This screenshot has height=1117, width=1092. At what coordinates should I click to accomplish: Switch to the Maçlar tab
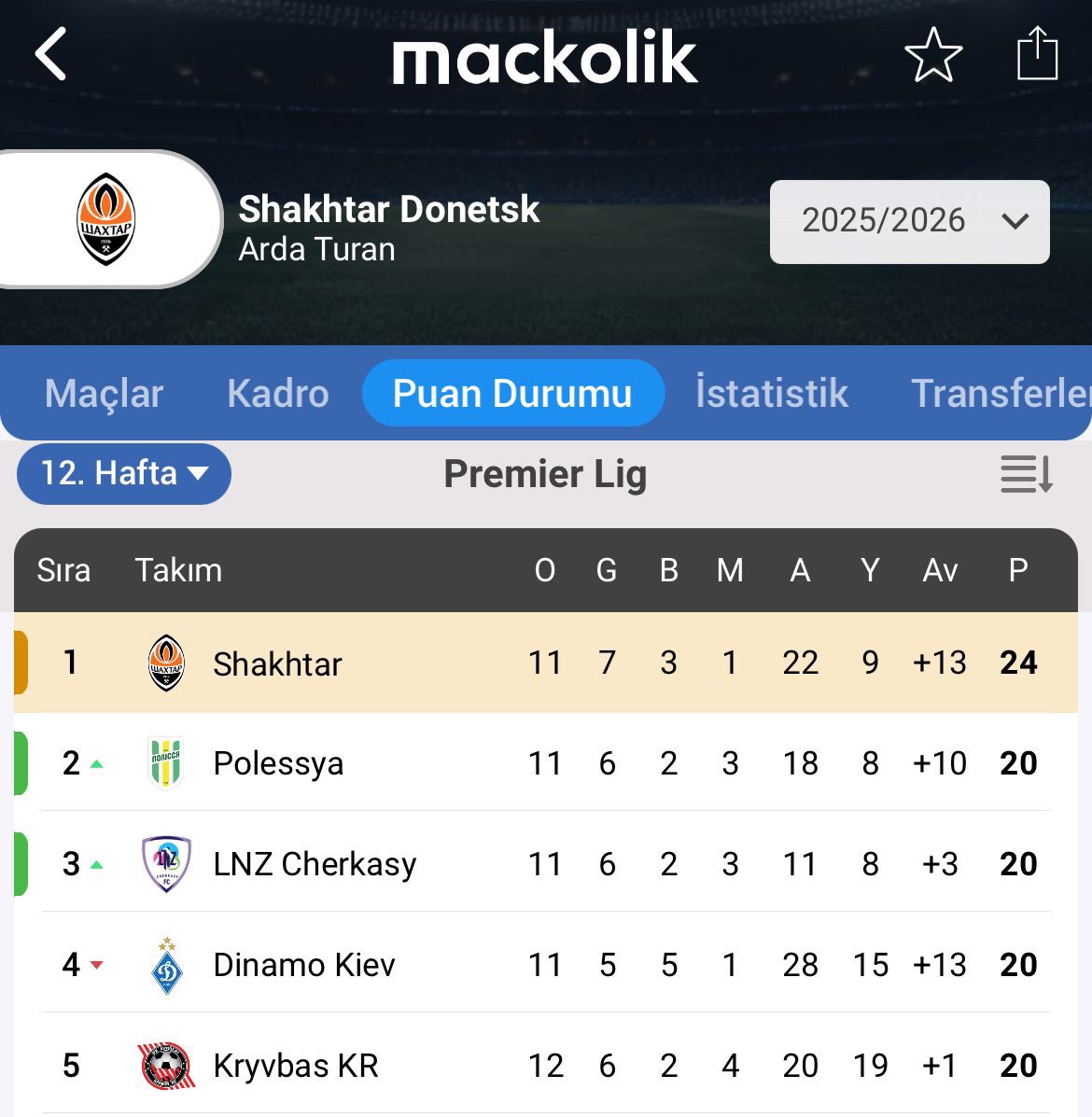pos(104,394)
